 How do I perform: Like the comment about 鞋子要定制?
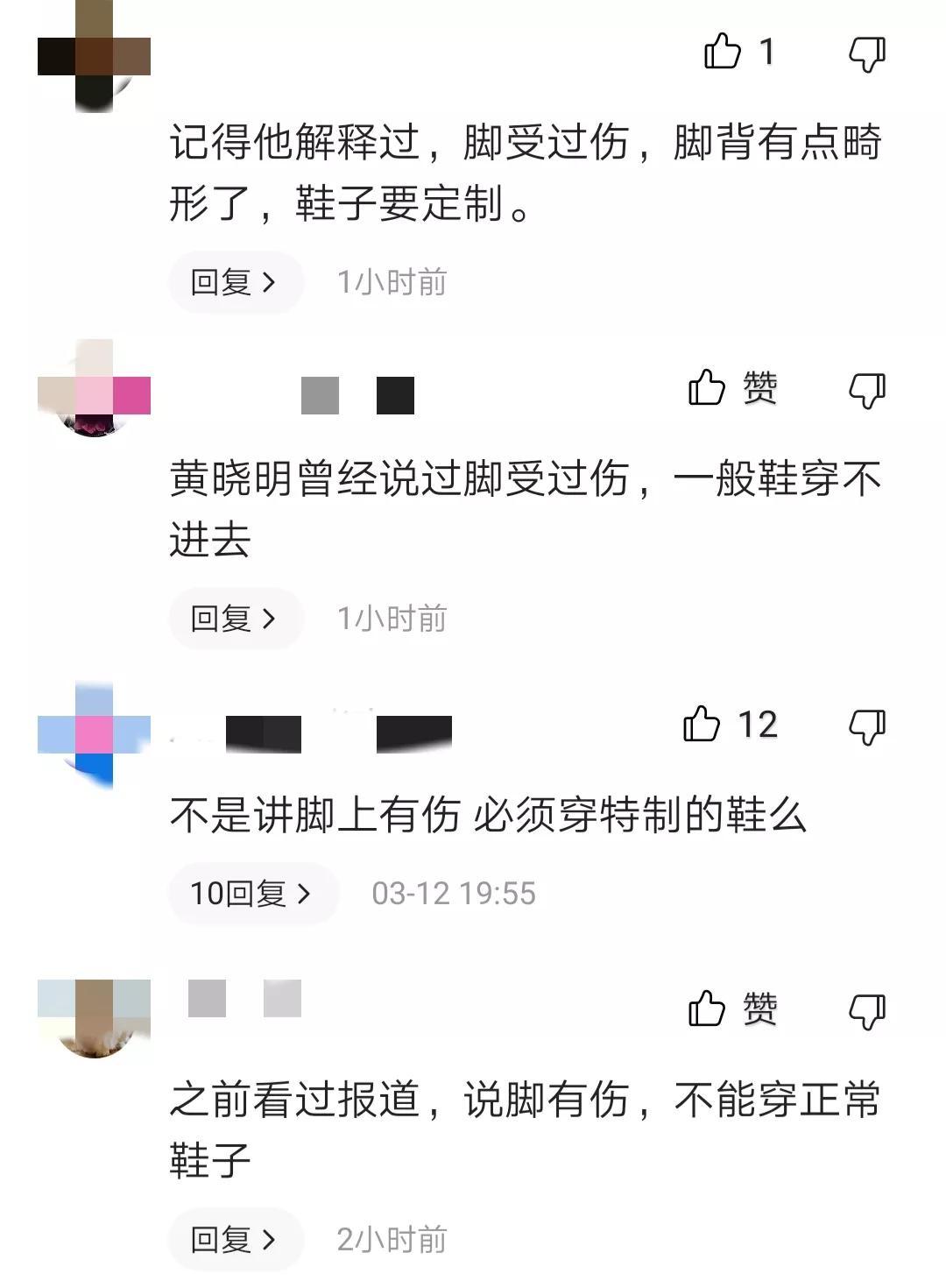(724, 52)
